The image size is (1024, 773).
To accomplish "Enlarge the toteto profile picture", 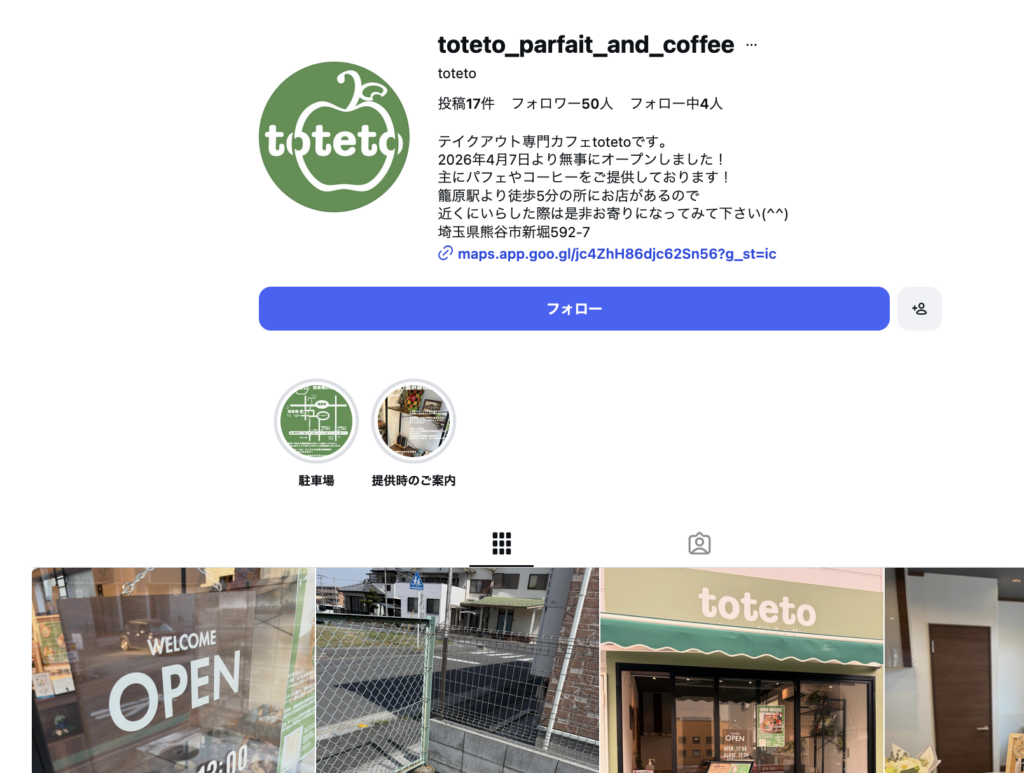I will click(x=334, y=137).
